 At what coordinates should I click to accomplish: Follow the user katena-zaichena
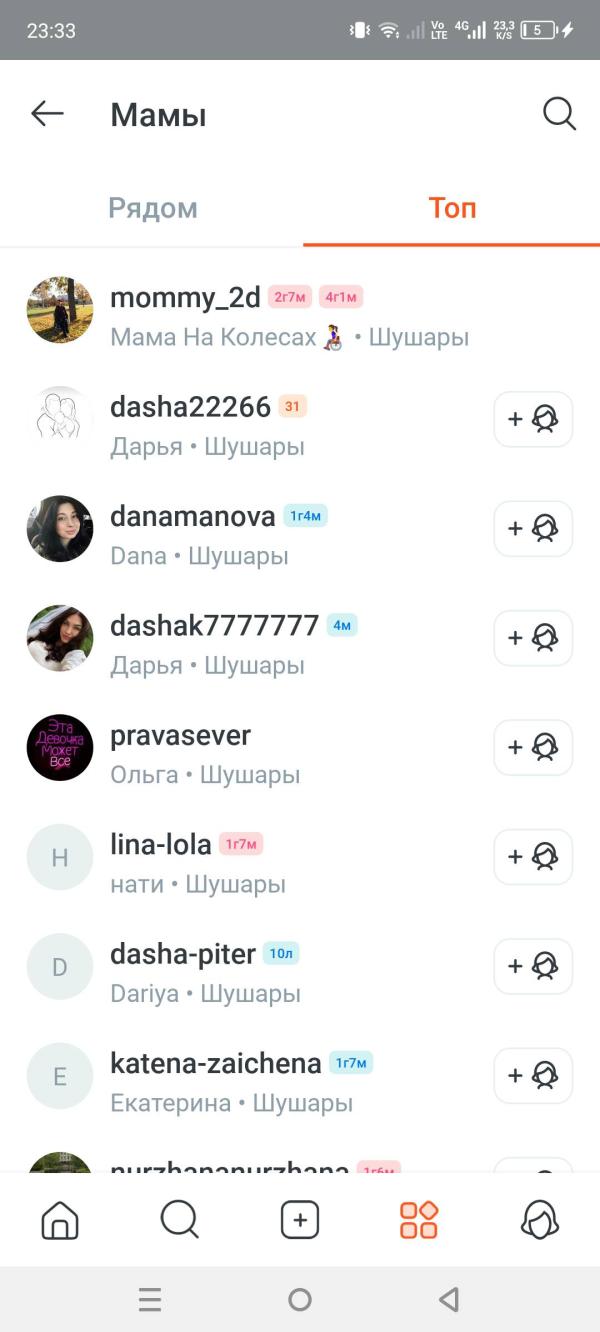(x=533, y=1076)
